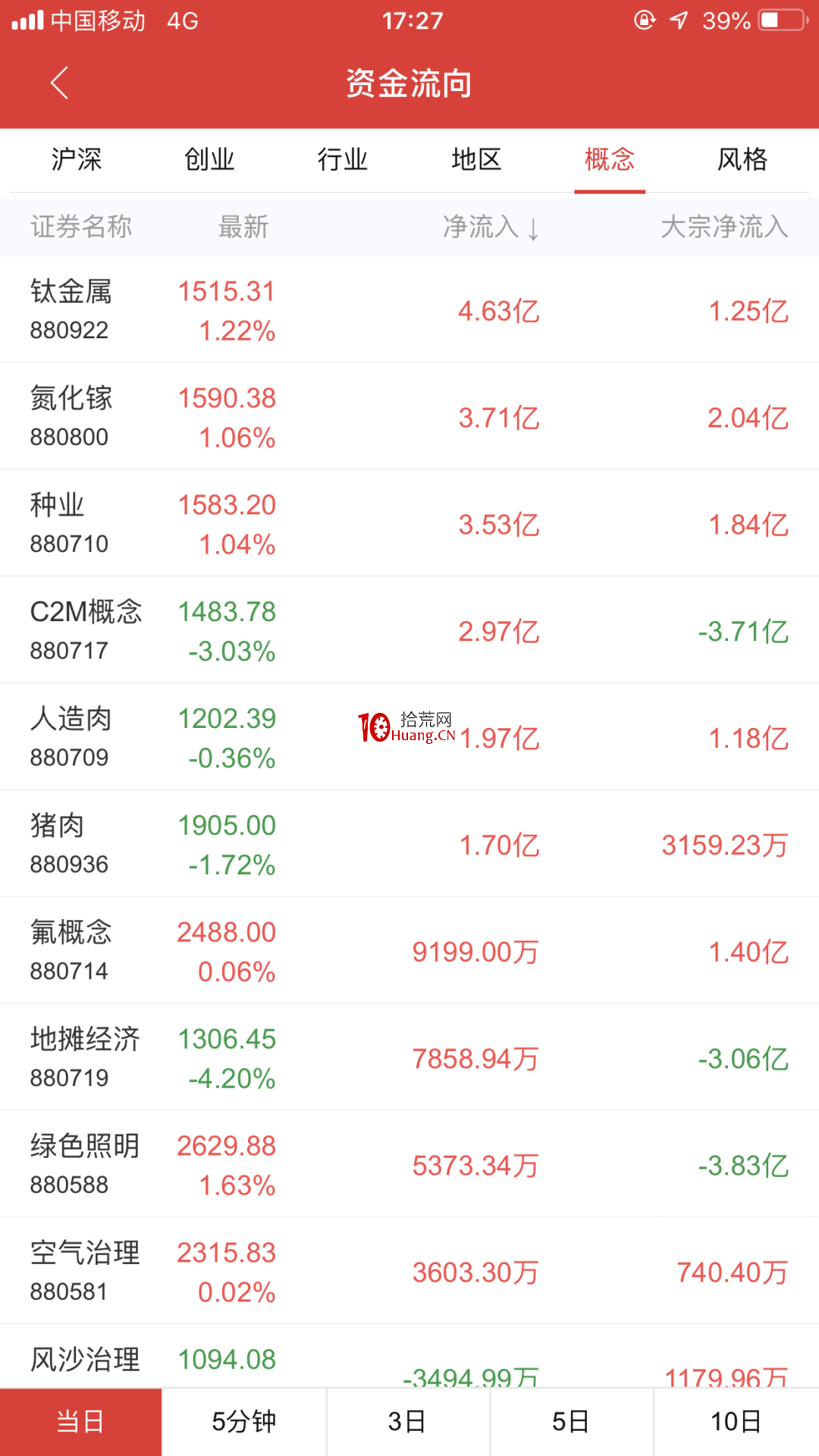This screenshot has height=1456, width=819.
Task: Select the 地区 tab
Action: click(x=476, y=160)
